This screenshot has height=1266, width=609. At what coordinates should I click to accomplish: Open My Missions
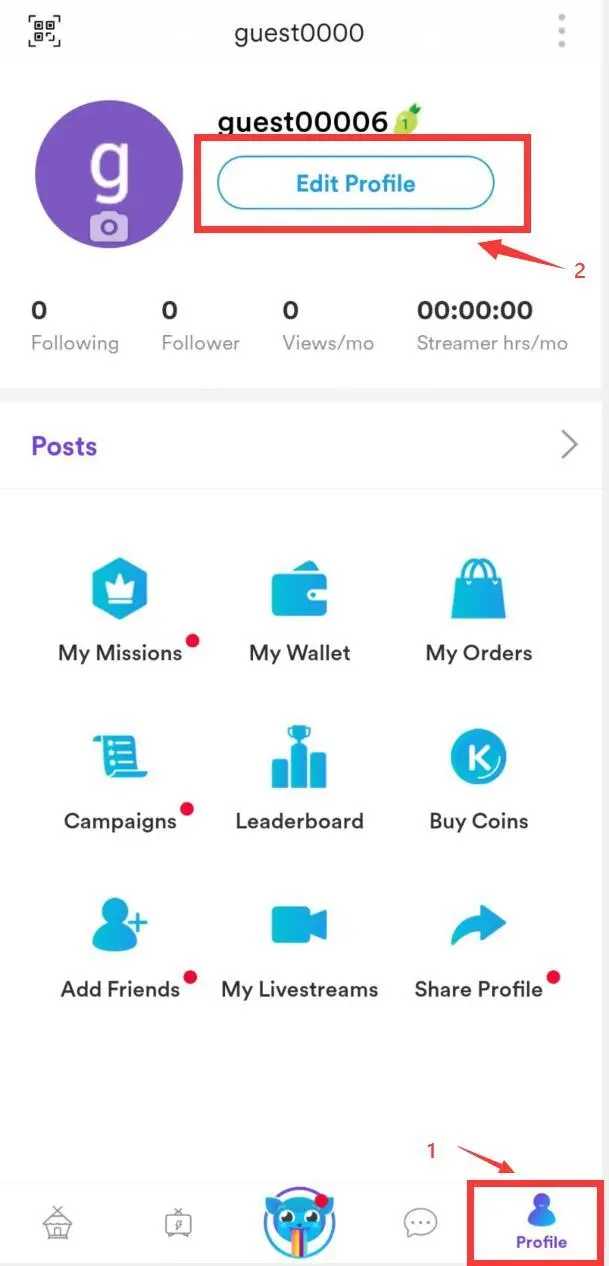tap(120, 610)
